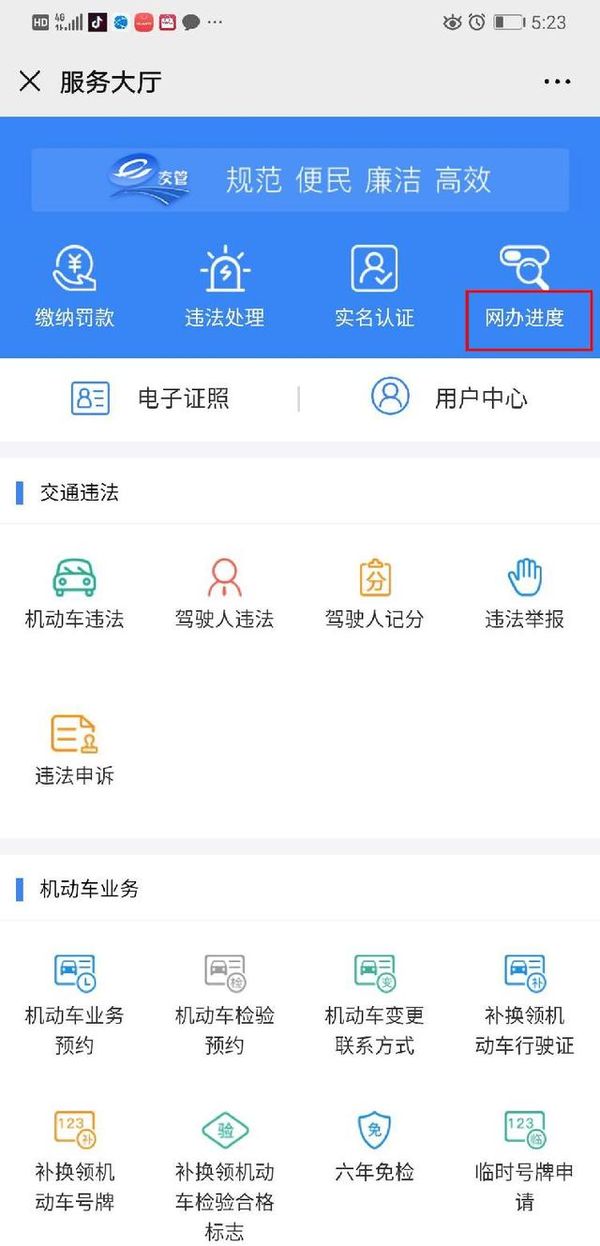Close the 服务大厅 page
The width and height of the screenshot is (600, 1246).
click(x=30, y=82)
